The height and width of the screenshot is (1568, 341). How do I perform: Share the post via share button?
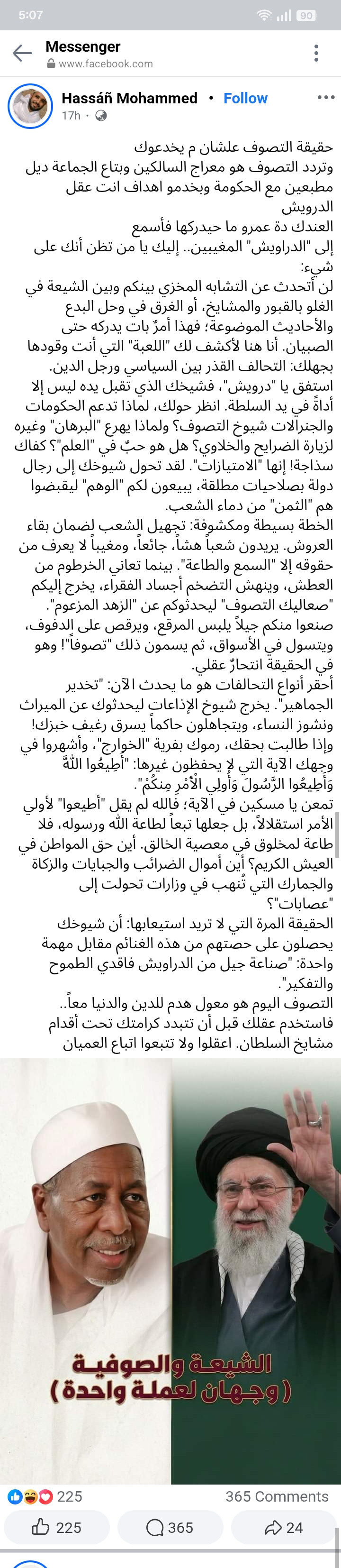(284, 1527)
